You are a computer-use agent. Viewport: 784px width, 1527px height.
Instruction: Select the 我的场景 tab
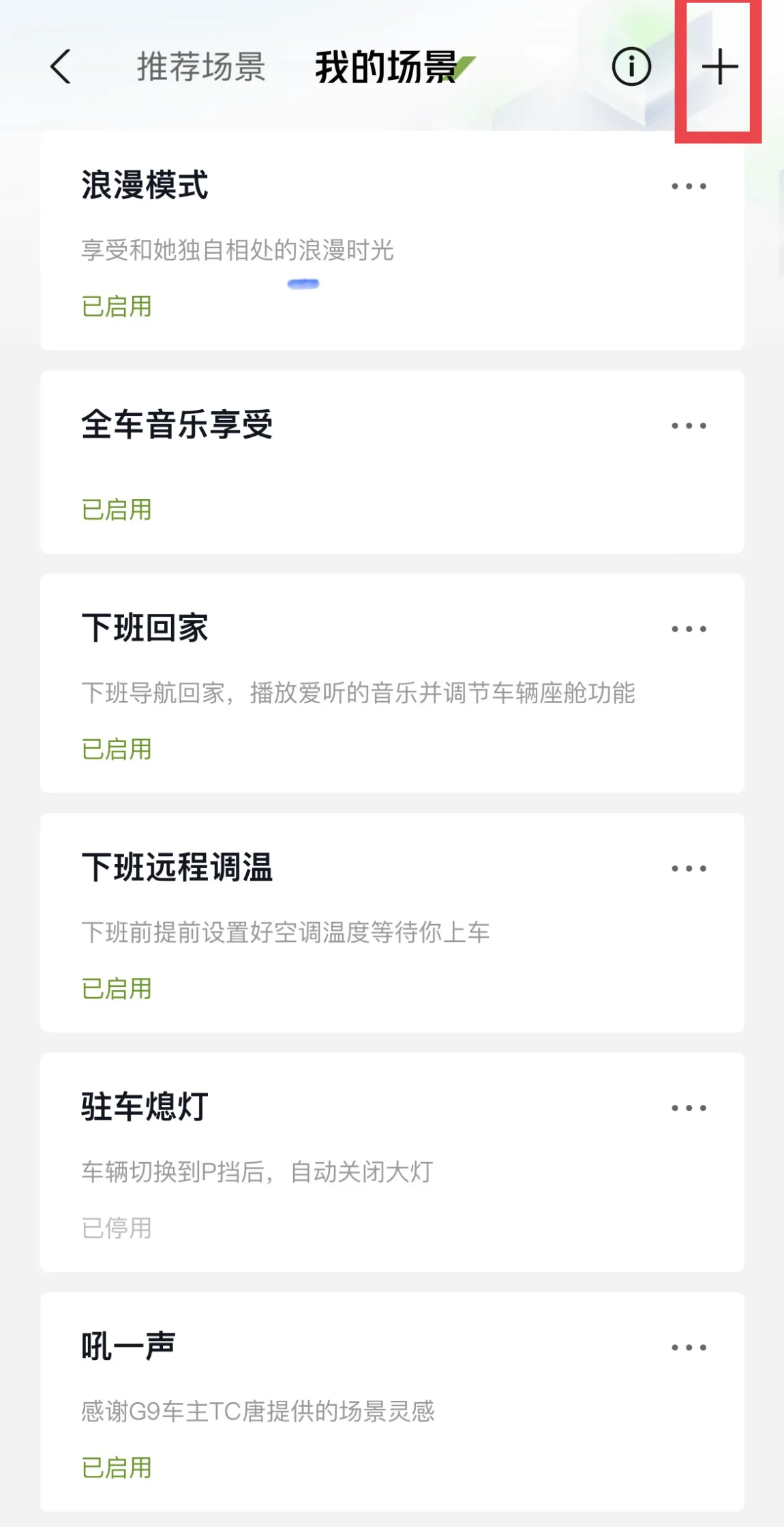(386, 67)
